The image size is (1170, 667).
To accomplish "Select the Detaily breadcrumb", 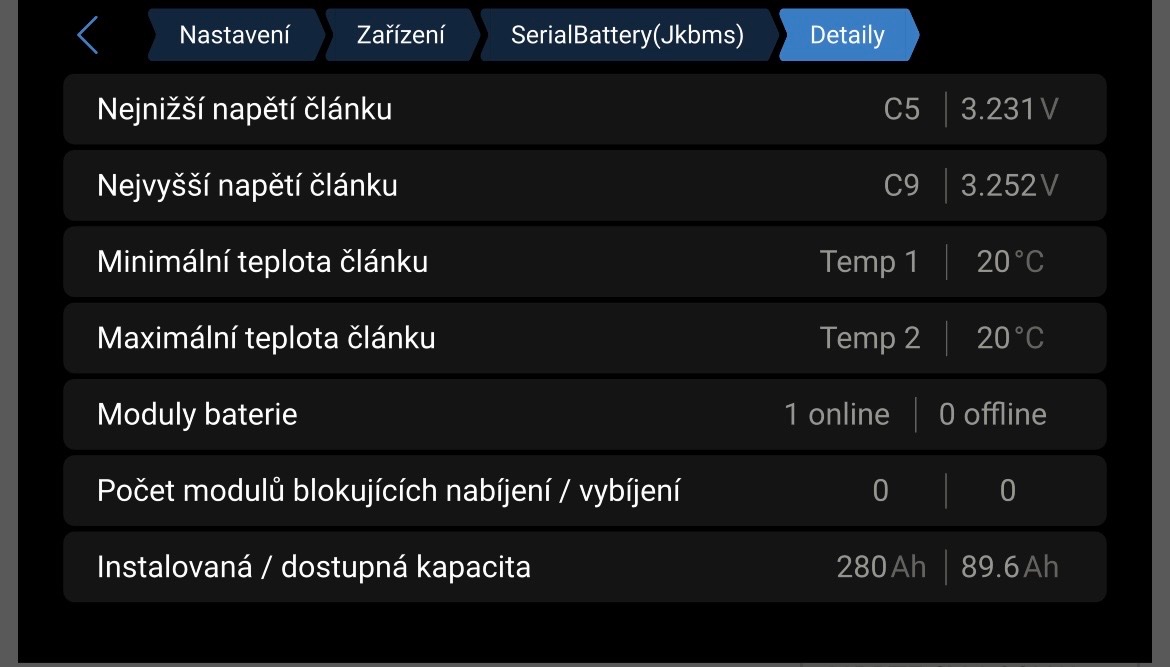I will click(x=847, y=35).
